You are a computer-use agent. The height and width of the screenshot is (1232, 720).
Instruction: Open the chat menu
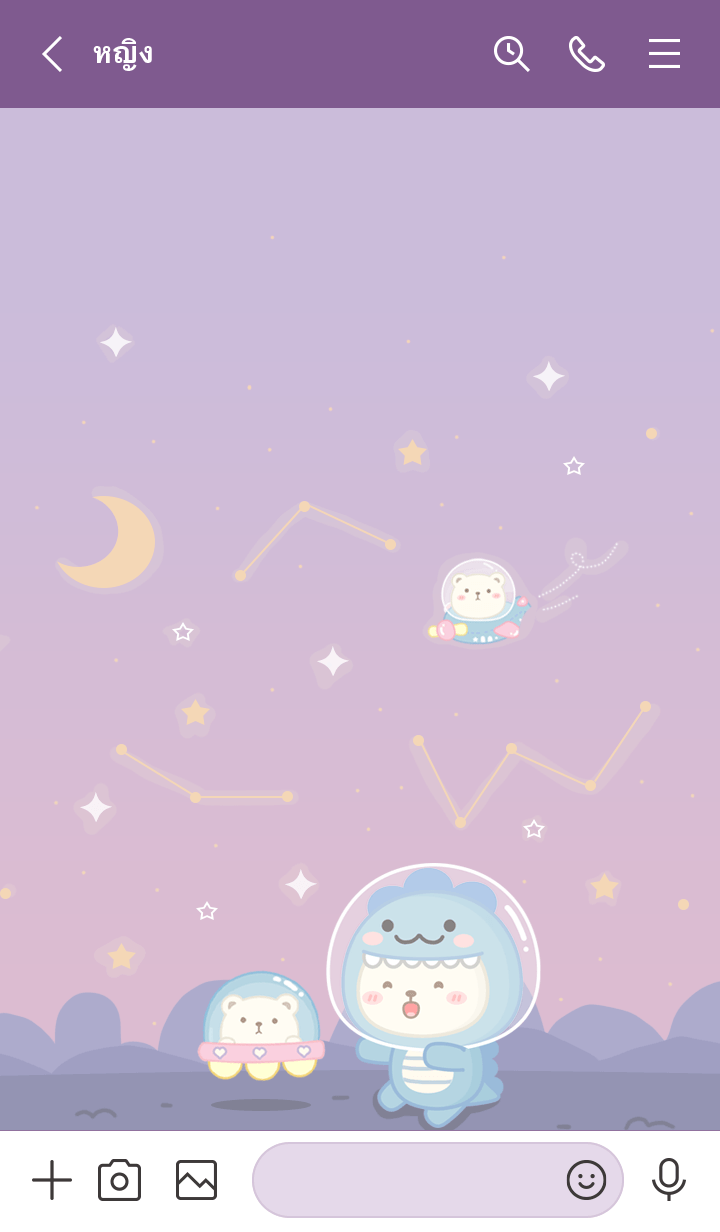[664, 54]
